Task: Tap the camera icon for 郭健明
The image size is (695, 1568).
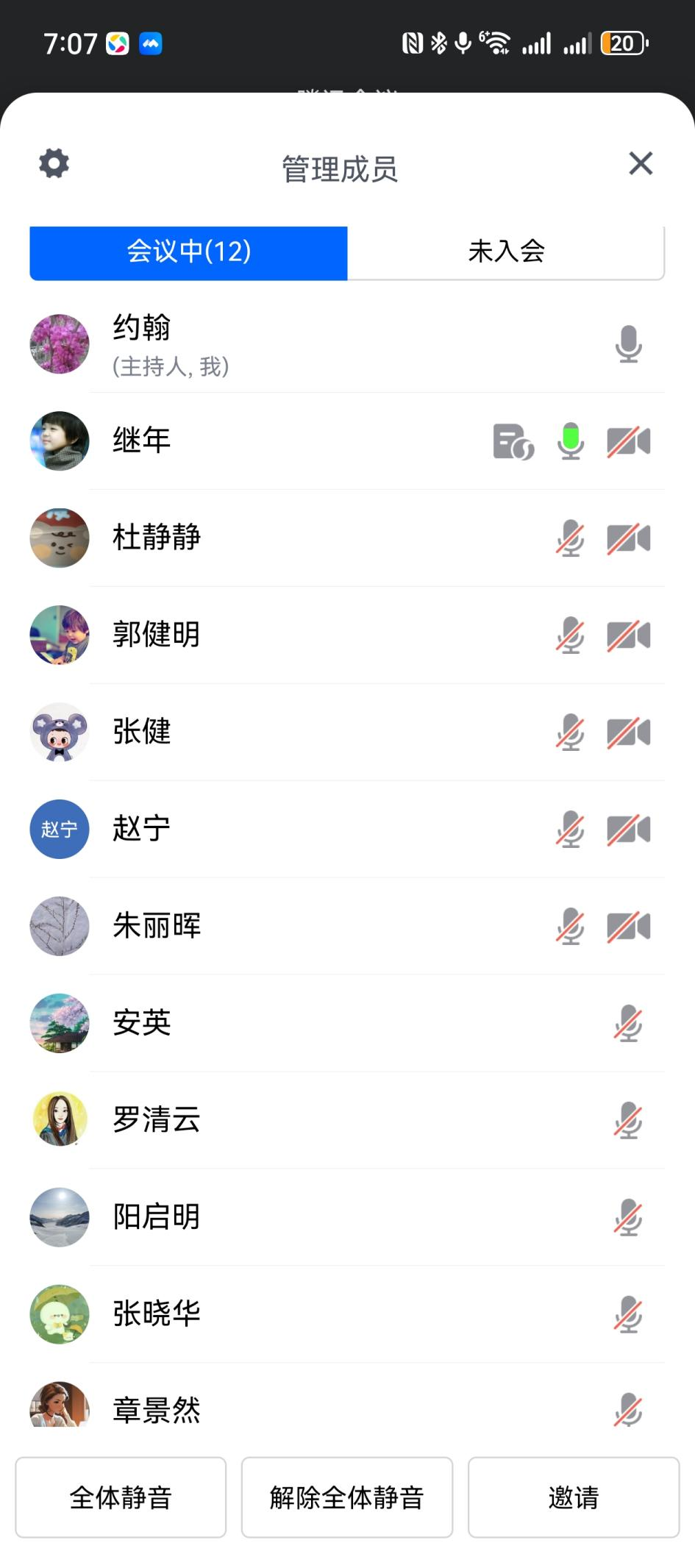Action: (x=628, y=635)
